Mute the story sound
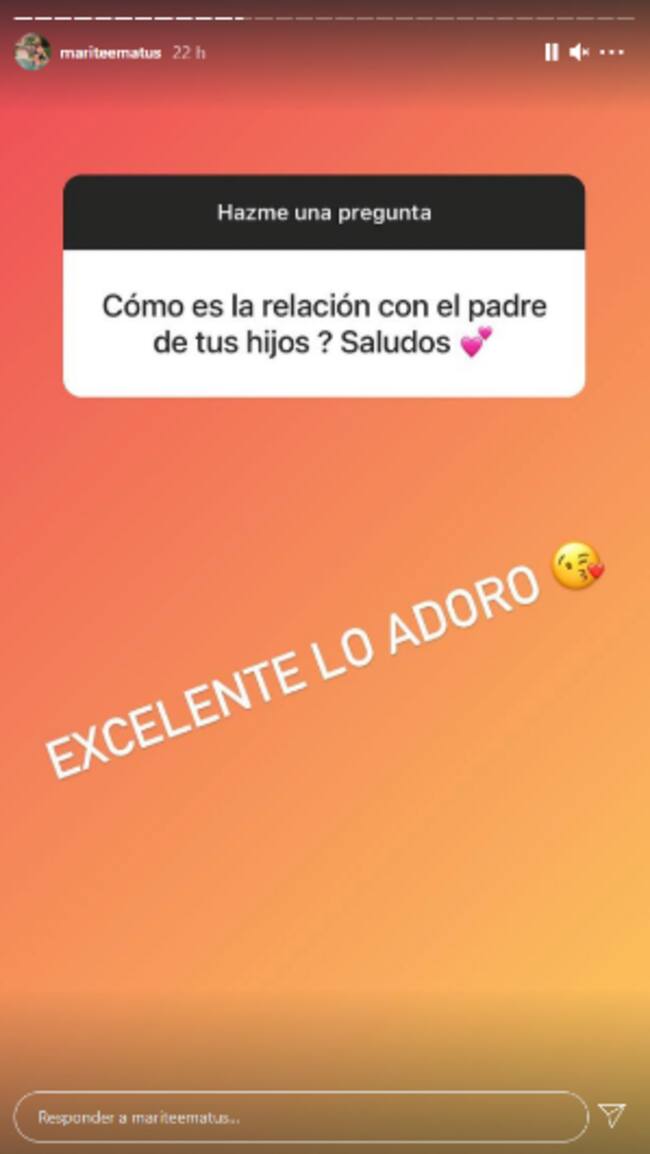Viewport: 650px width, 1154px height. tap(579, 53)
